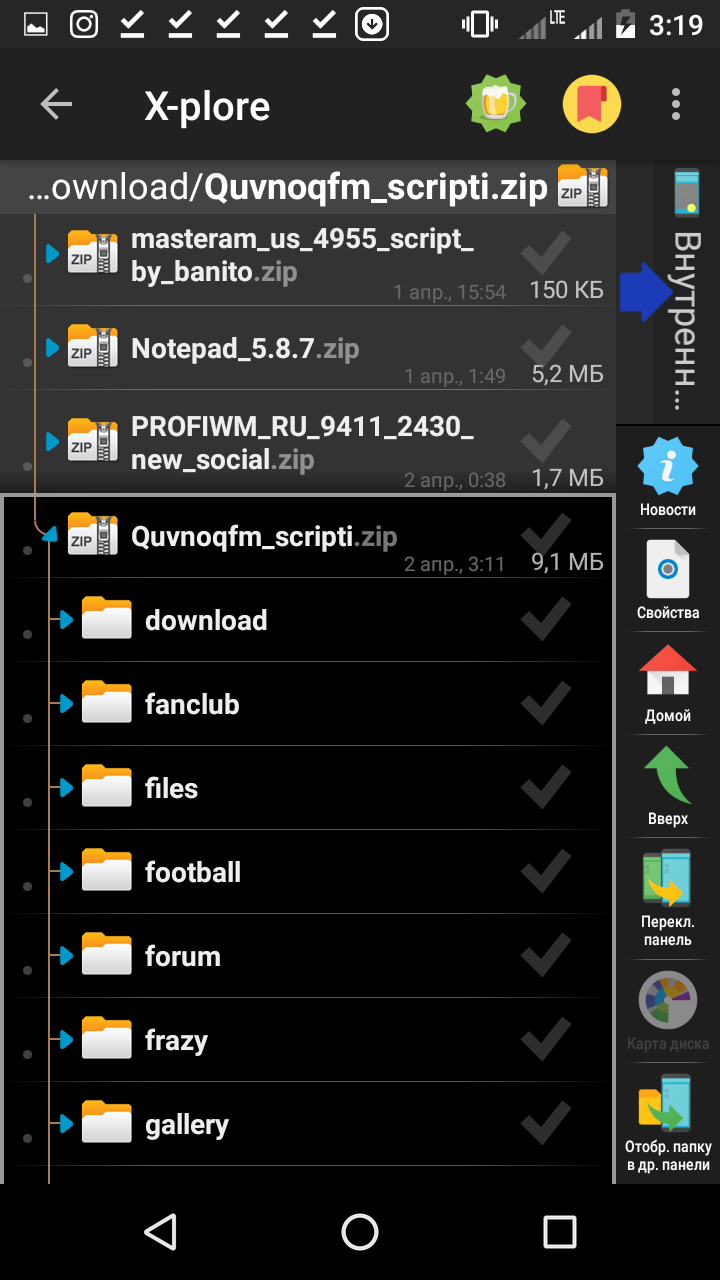Open the fanclub folder
This screenshot has height=1280, width=720.
coord(192,704)
